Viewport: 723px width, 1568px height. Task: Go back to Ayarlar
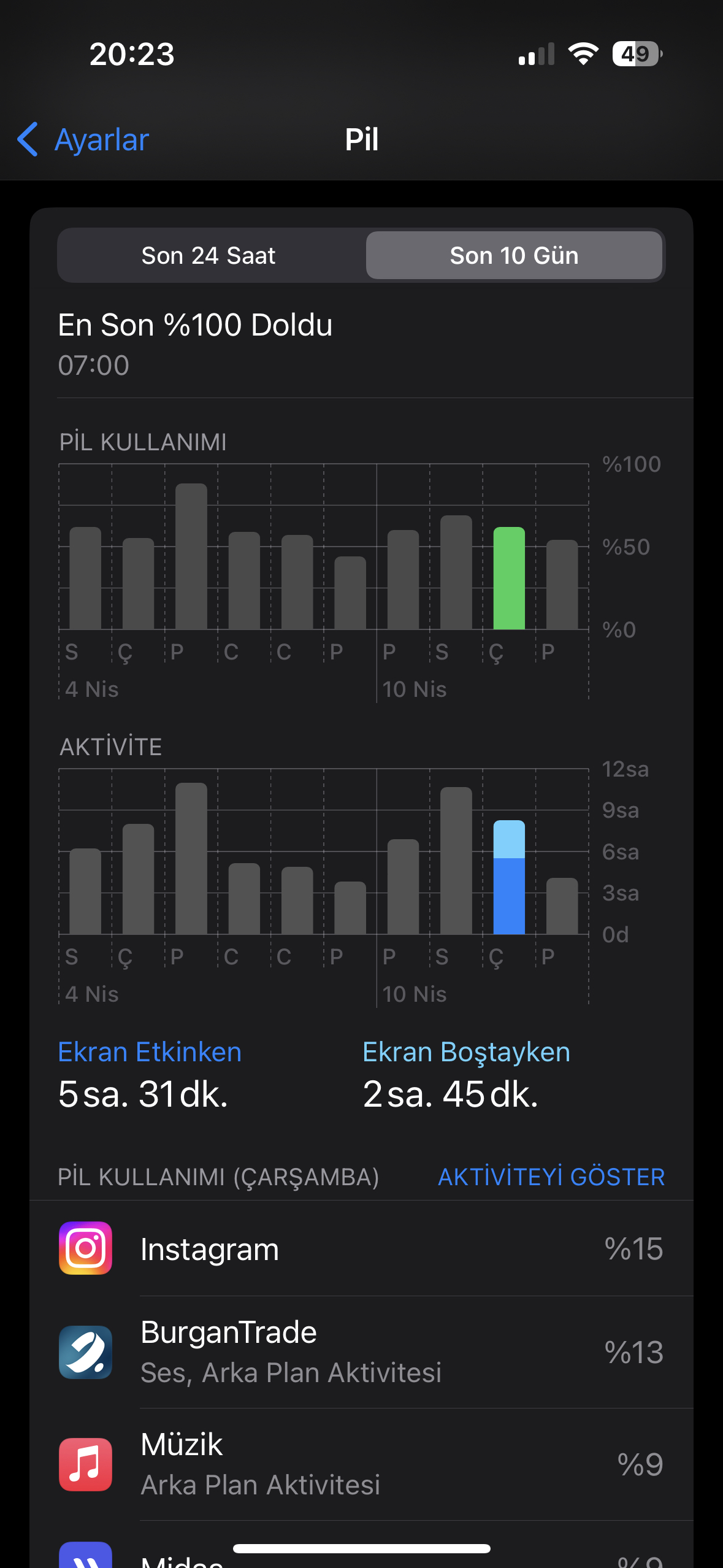pyautogui.click(x=83, y=139)
